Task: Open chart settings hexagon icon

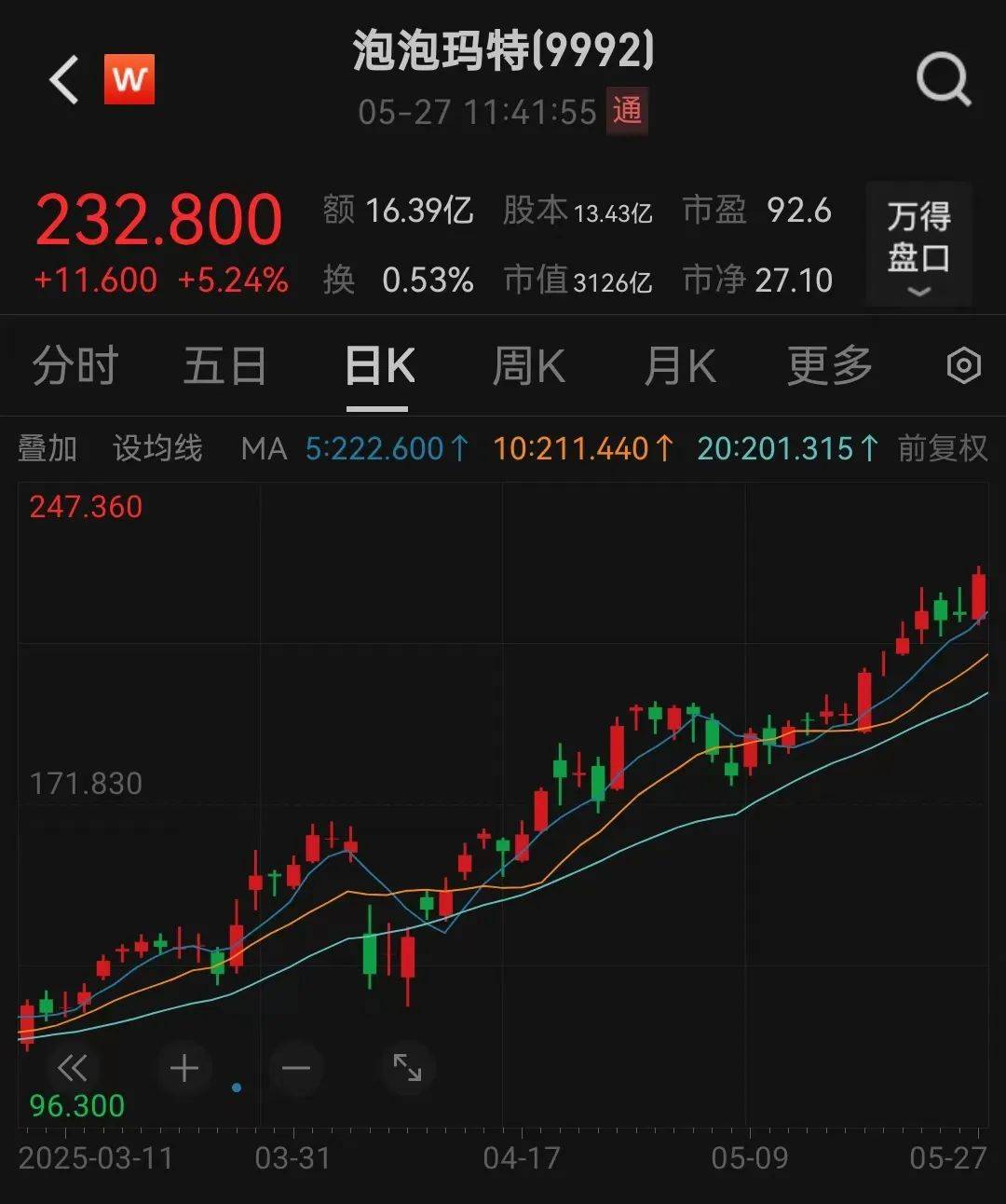Action: point(963,365)
